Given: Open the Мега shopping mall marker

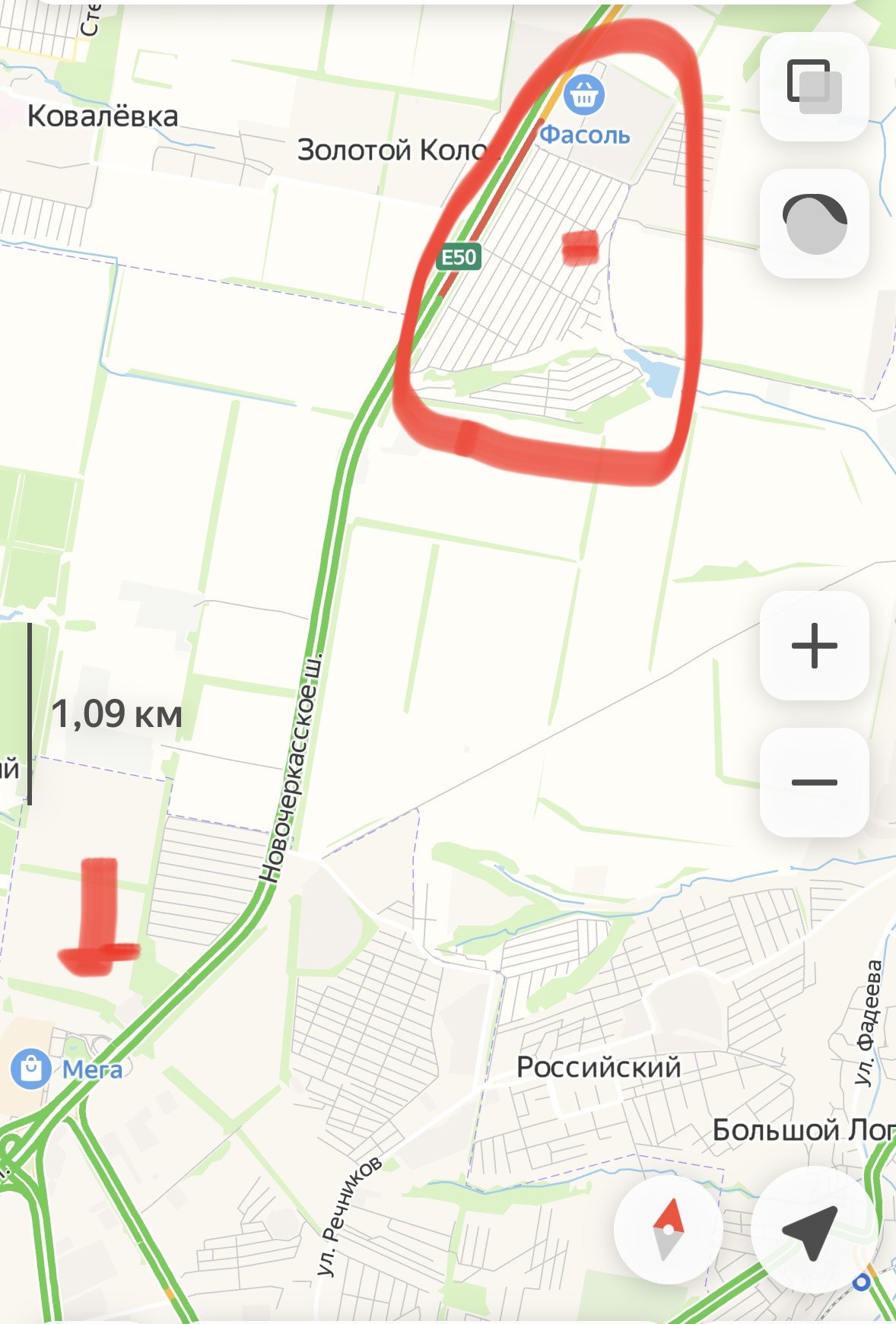Looking at the screenshot, I should coord(31,1069).
